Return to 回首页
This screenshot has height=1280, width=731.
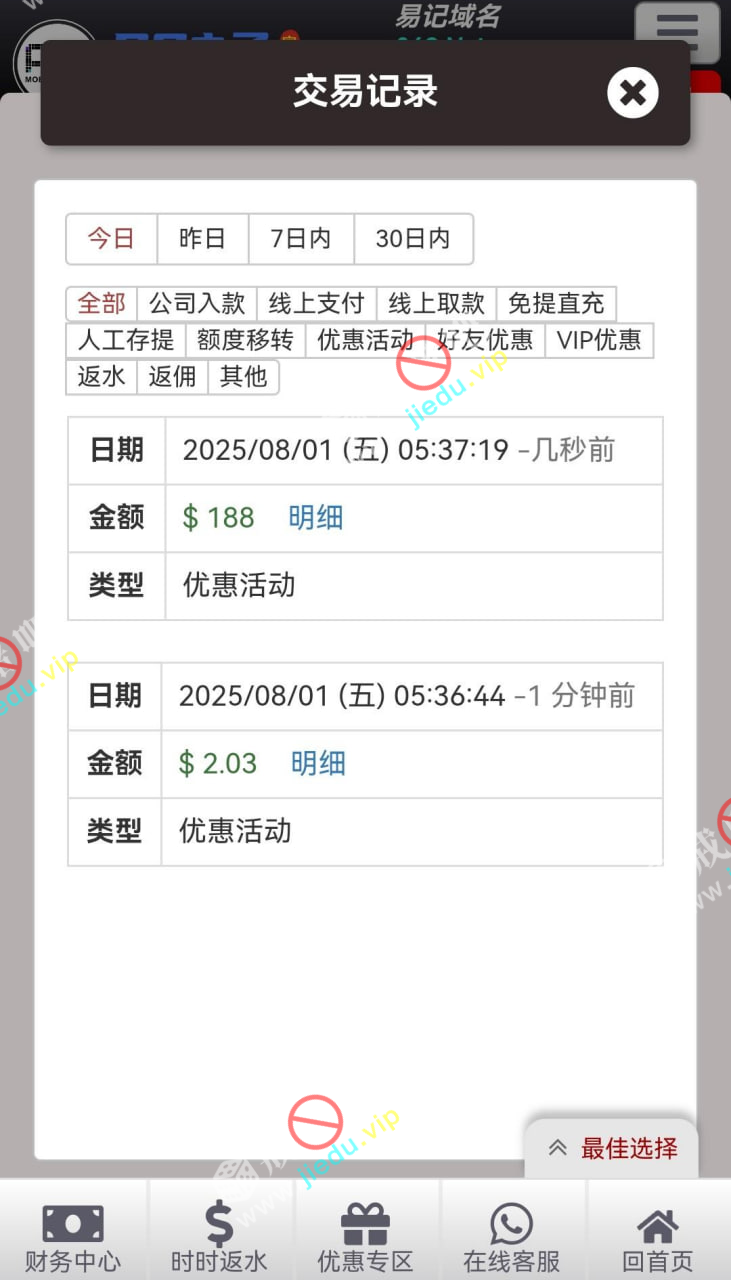pos(657,1238)
